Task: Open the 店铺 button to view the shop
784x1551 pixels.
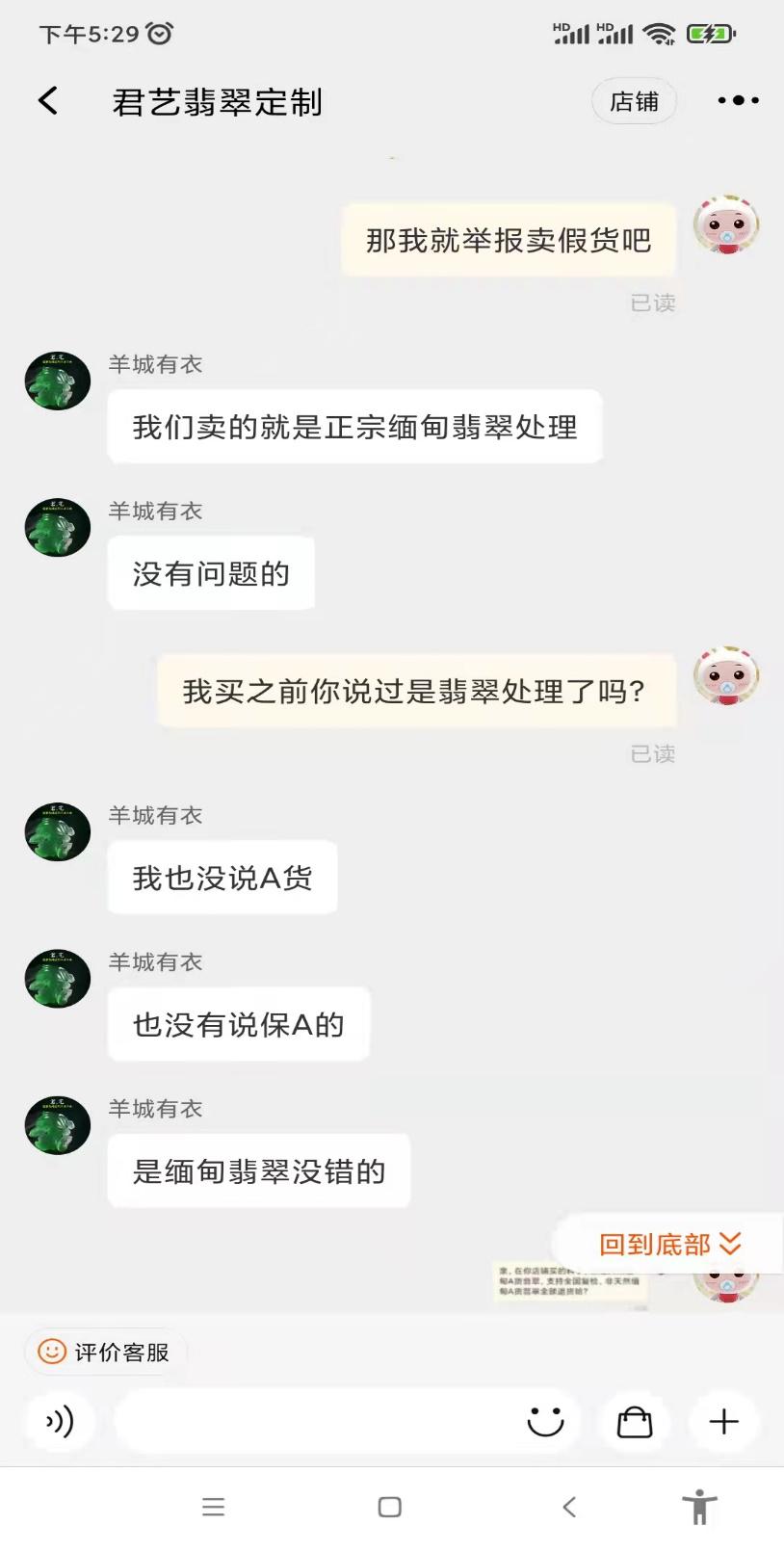Action: coord(634,100)
